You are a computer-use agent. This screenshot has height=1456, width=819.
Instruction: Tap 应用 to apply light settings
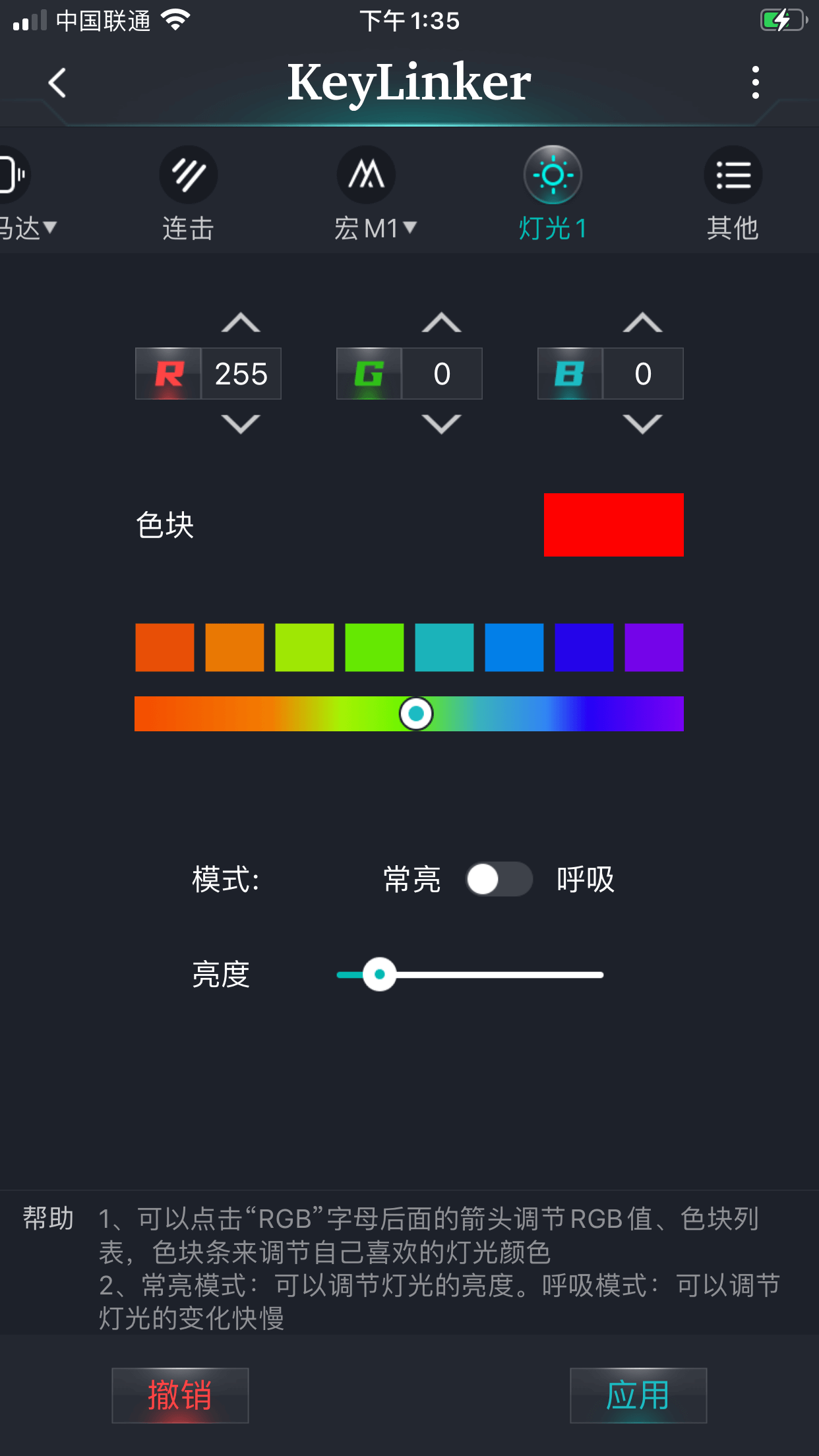coord(638,1395)
